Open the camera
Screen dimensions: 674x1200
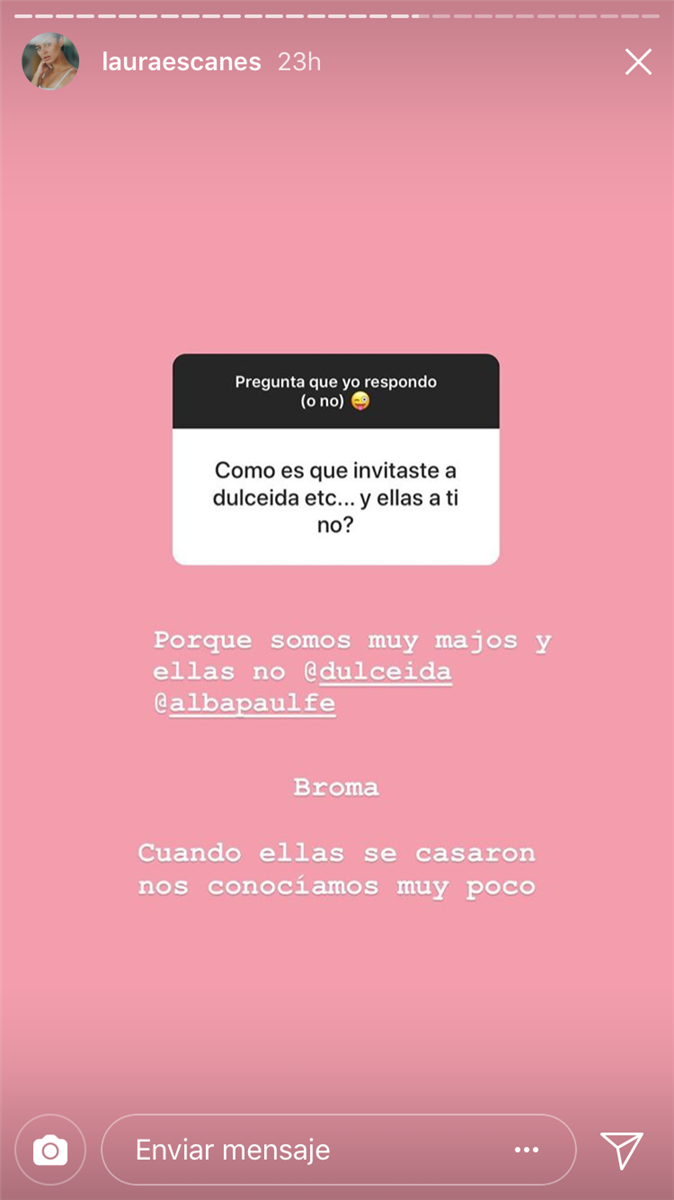(50, 1150)
